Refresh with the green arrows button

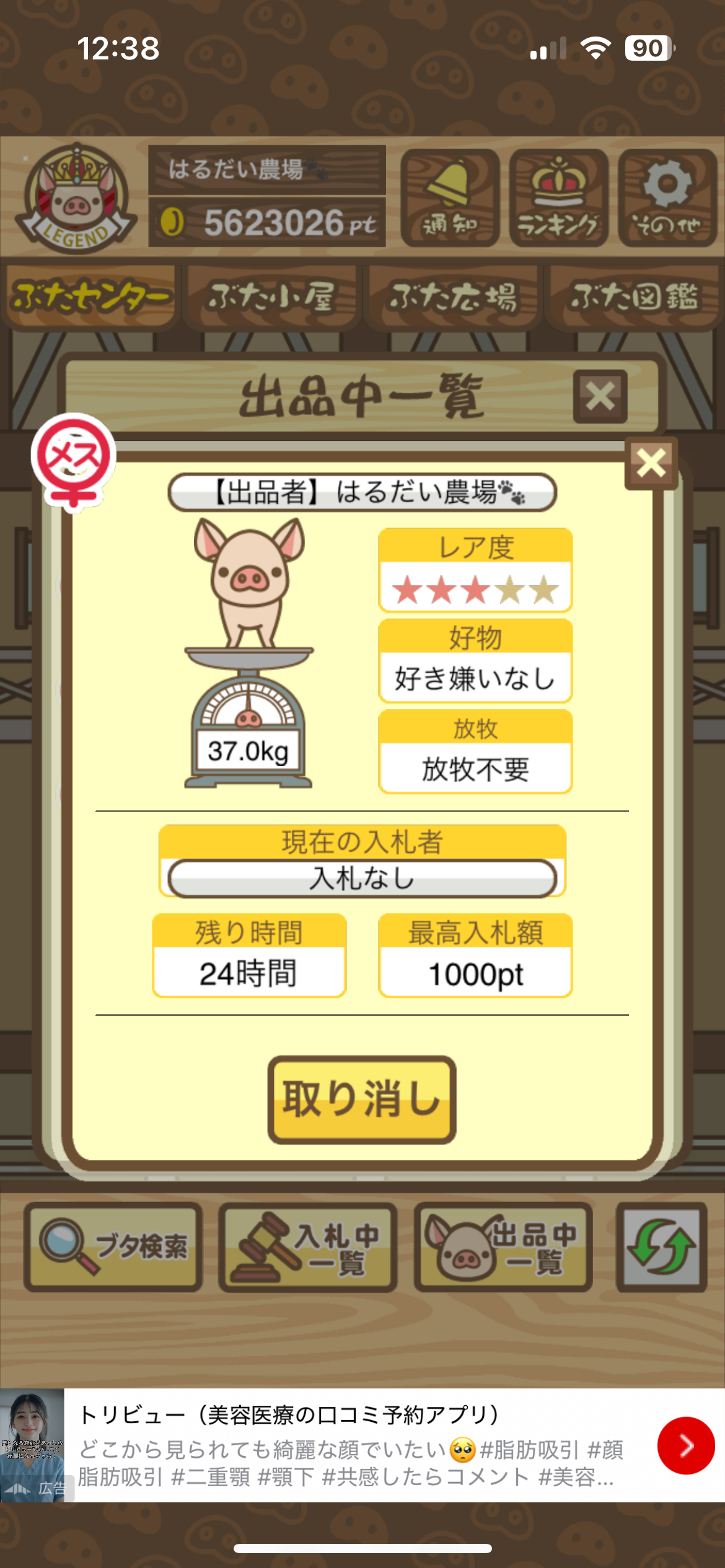[661, 1247]
